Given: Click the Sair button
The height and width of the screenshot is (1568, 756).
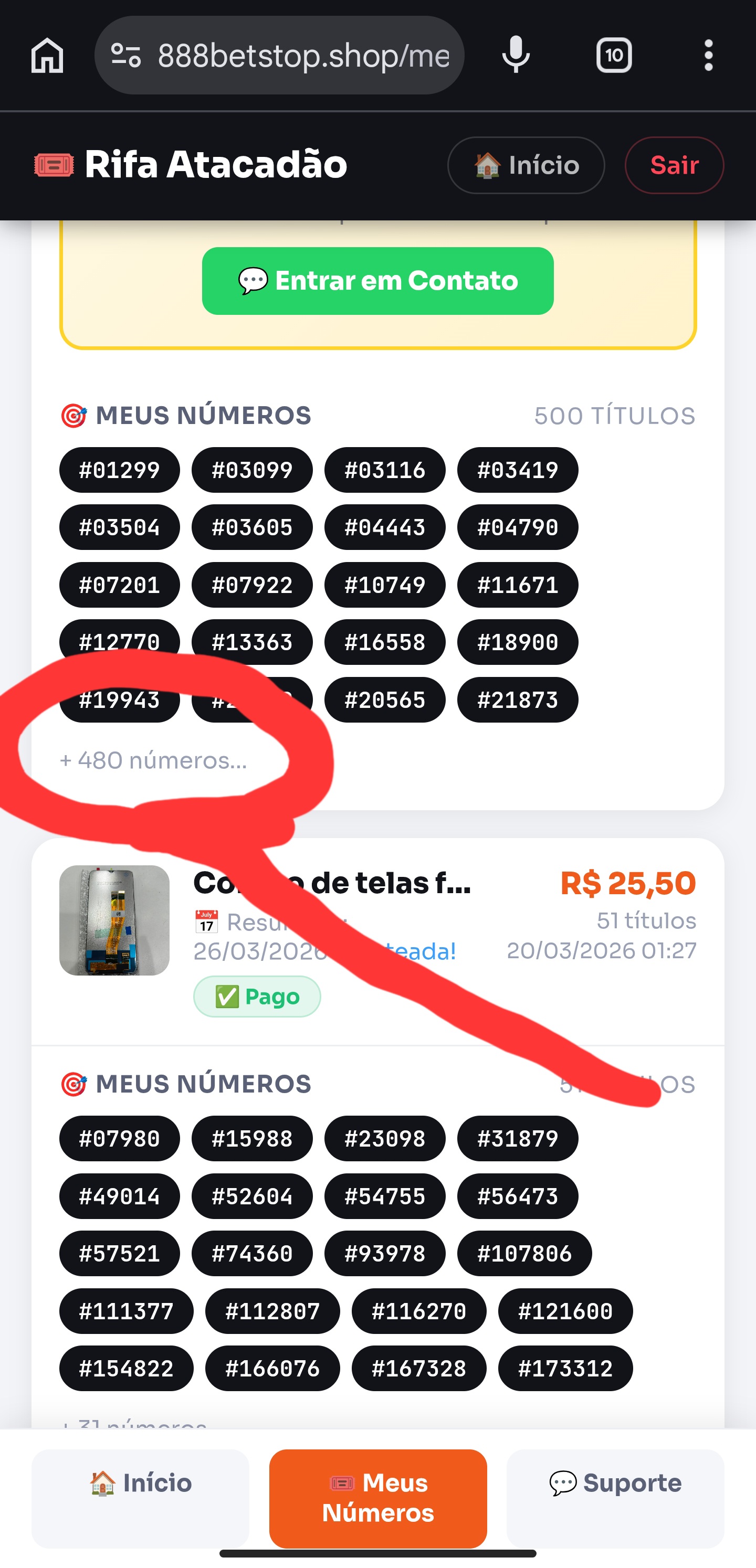Looking at the screenshot, I should click(674, 165).
